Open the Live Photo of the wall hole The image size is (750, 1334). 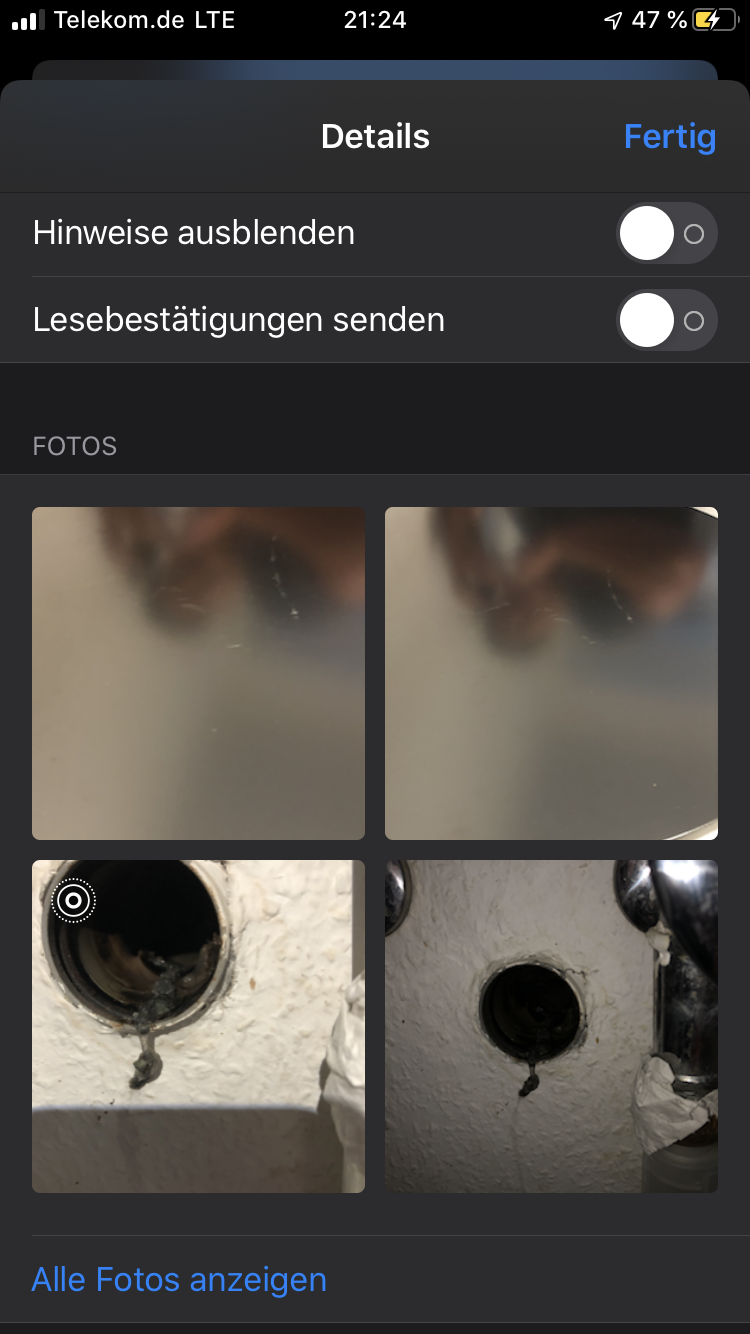tap(198, 1026)
